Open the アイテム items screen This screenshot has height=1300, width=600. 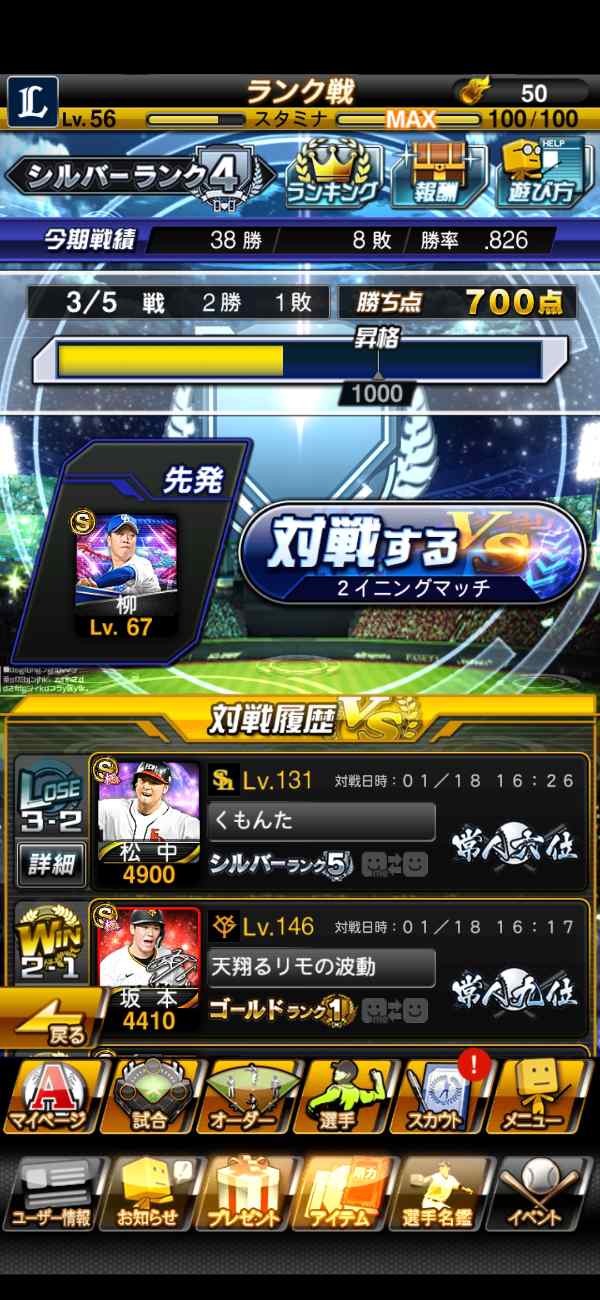pos(345,1192)
